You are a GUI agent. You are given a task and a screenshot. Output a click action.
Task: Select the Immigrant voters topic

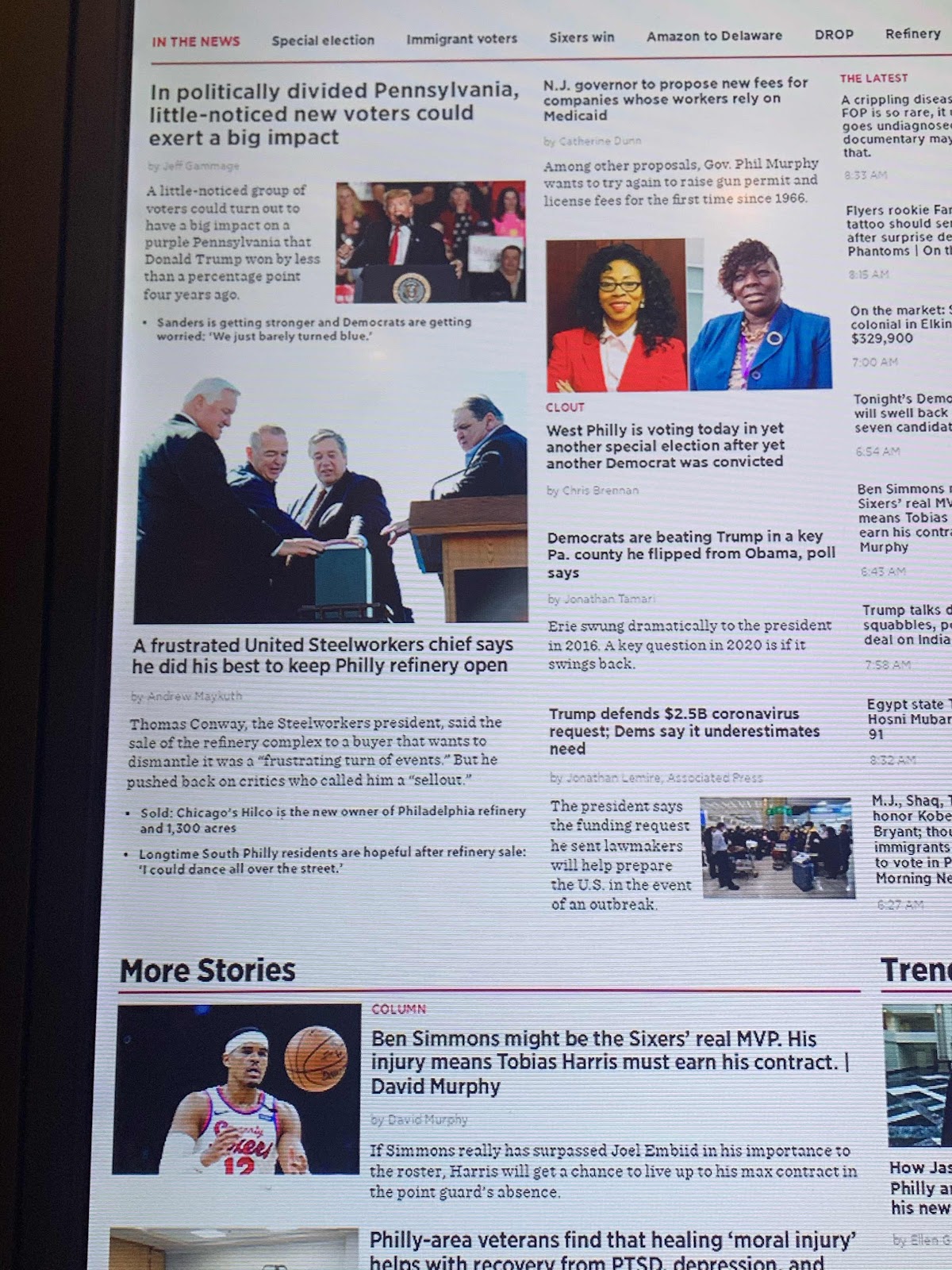tap(461, 38)
